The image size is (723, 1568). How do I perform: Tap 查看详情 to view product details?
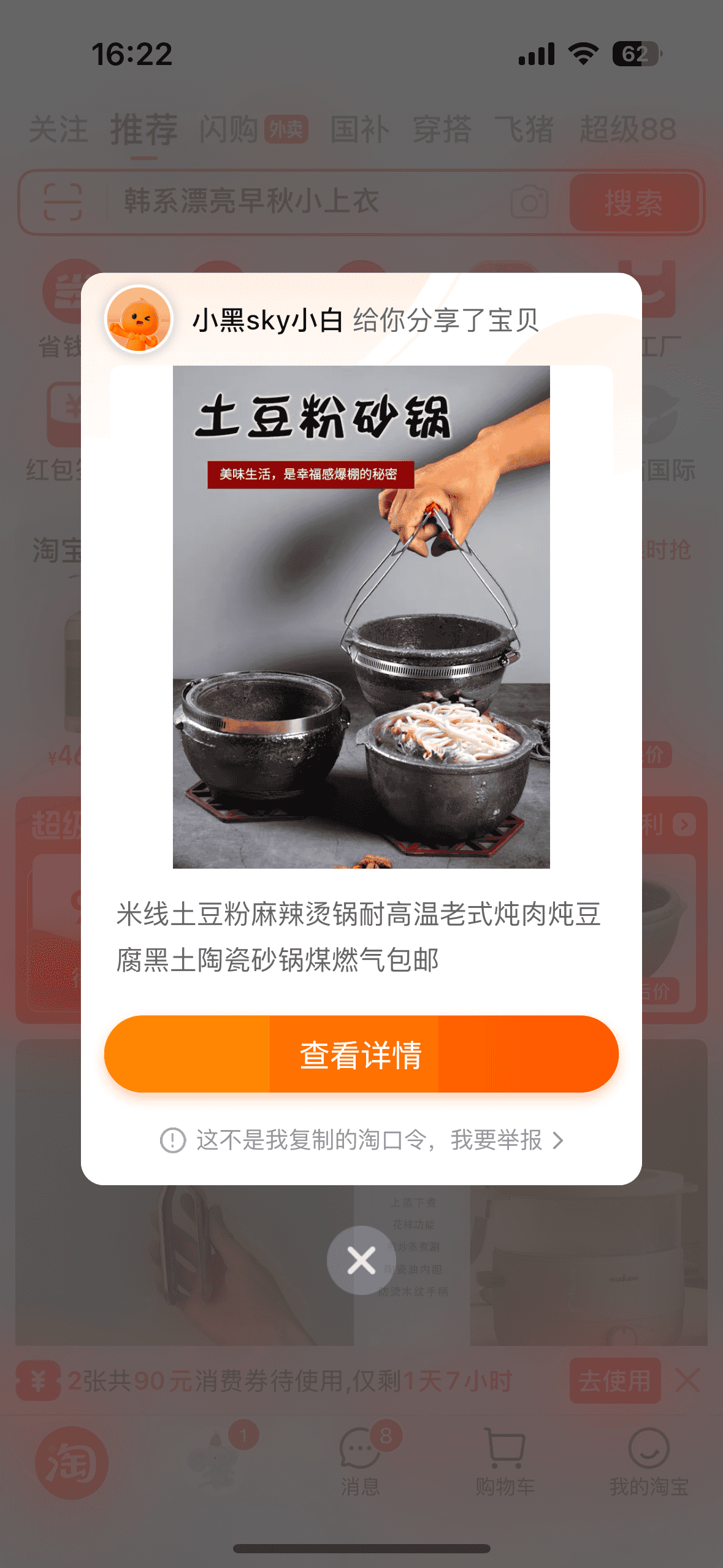[x=361, y=1054]
